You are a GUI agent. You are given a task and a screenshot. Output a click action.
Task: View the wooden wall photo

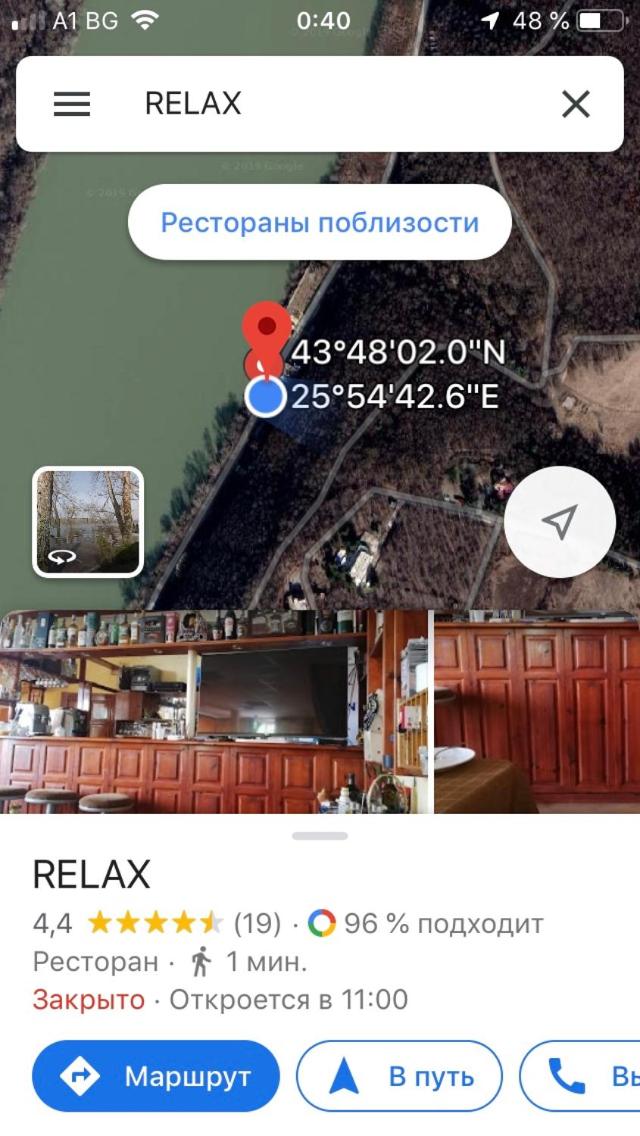pyautogui.click(x=538, y=711)
